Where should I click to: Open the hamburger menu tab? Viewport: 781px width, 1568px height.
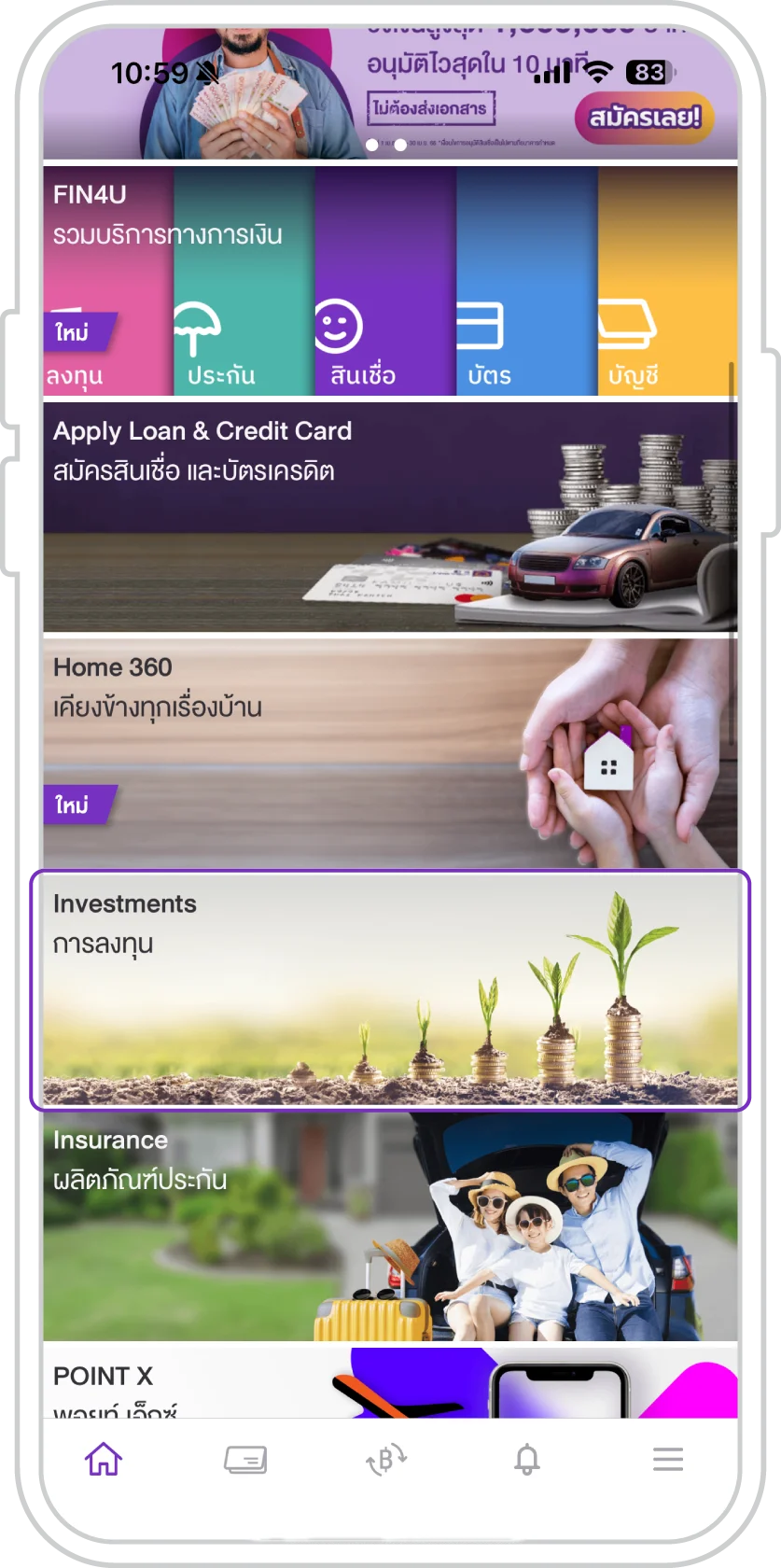pos(668,1459)
